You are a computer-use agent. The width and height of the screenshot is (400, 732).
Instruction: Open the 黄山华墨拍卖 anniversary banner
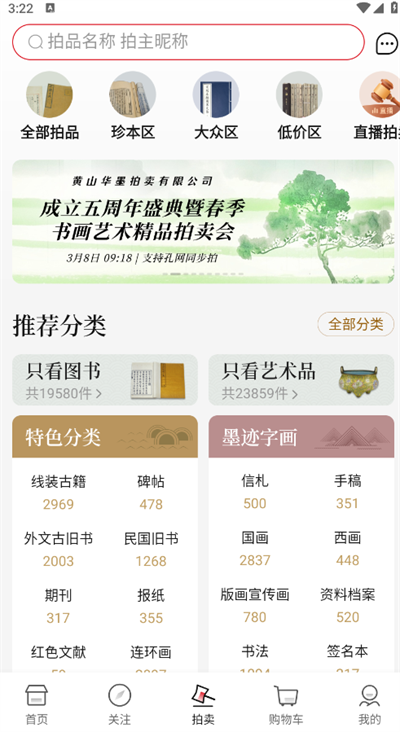203,222
